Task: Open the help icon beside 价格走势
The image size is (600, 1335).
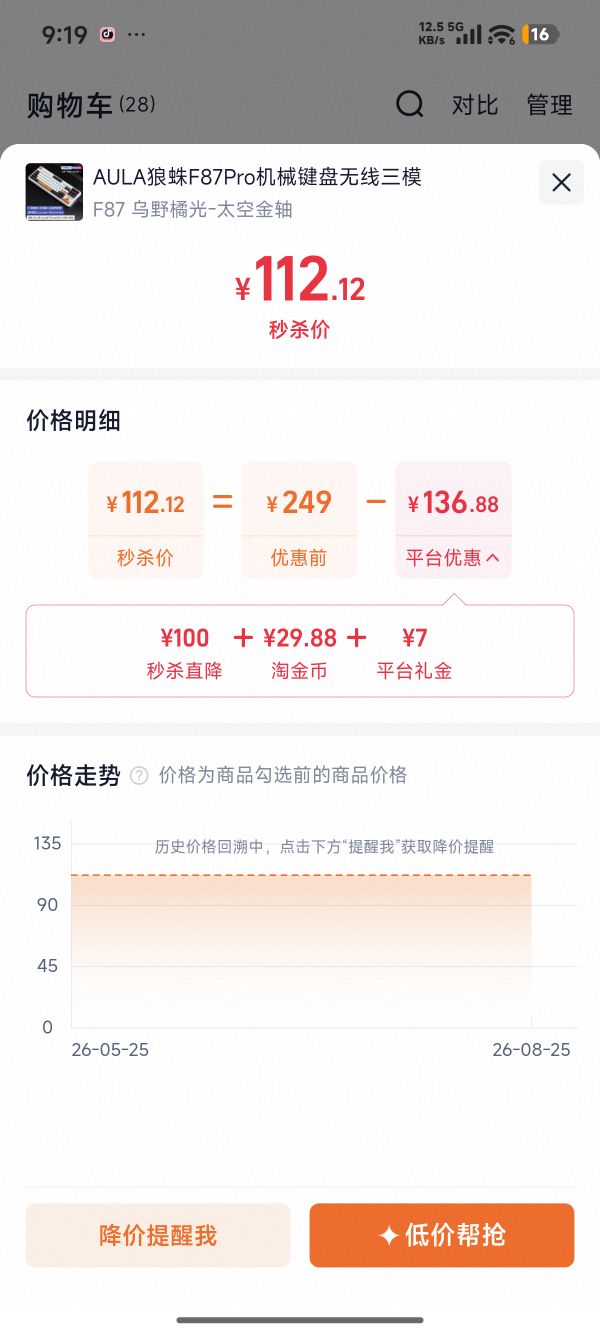Action: coord(139,775)
